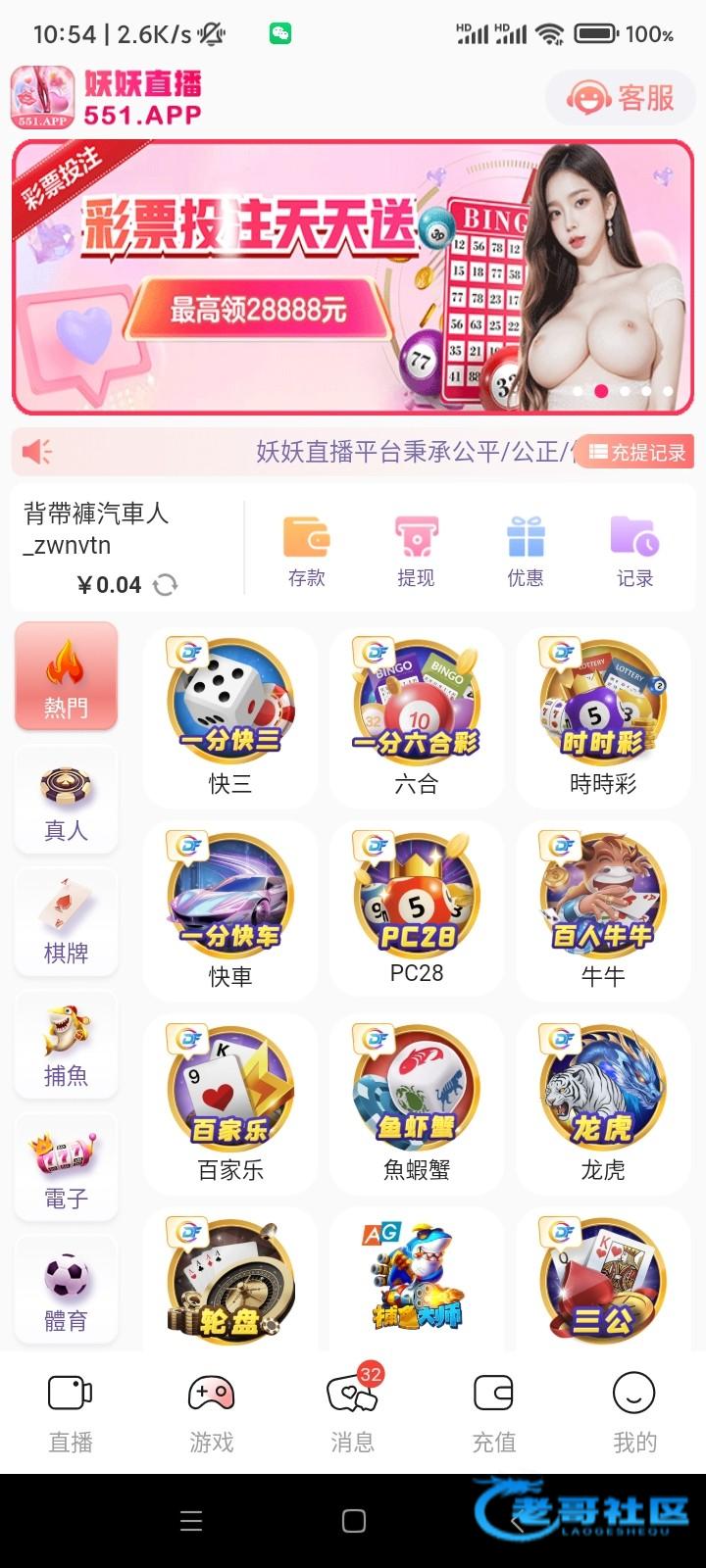
Task: Switch to the 我的 tab
Action: click(634, 1411)
